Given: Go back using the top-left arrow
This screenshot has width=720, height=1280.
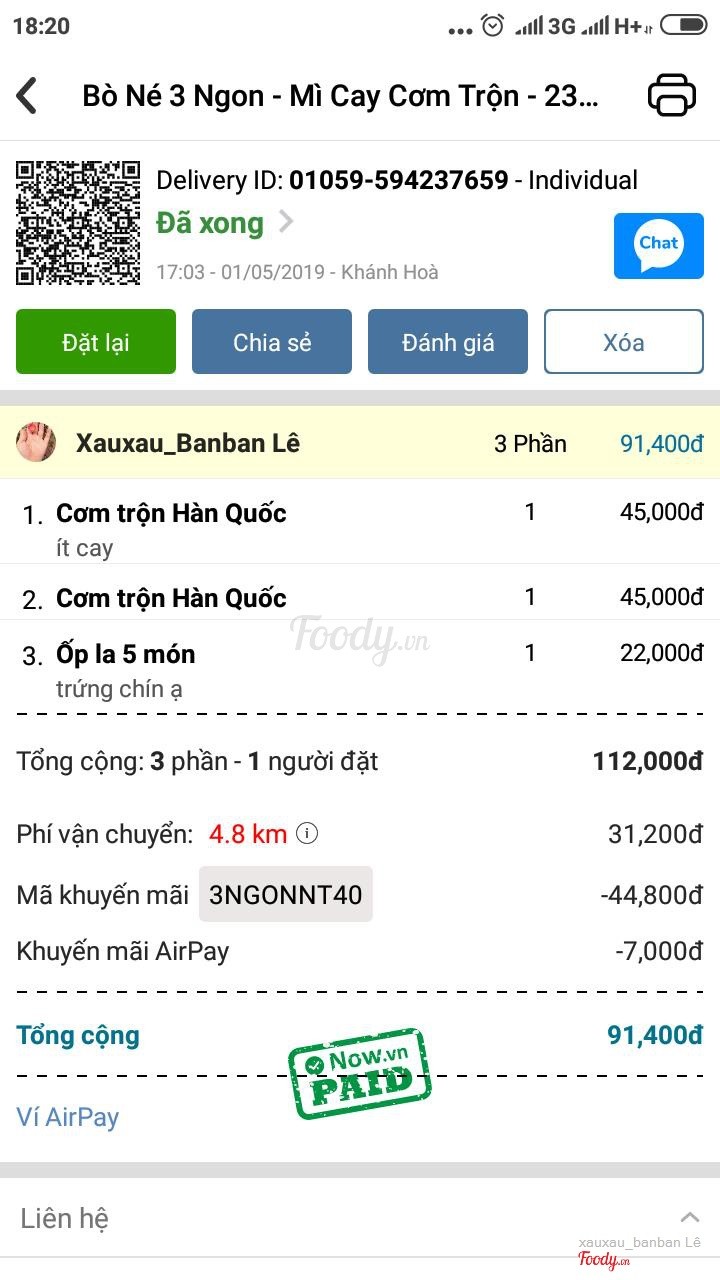Looking at the screenshot, I should coord(27,96).
